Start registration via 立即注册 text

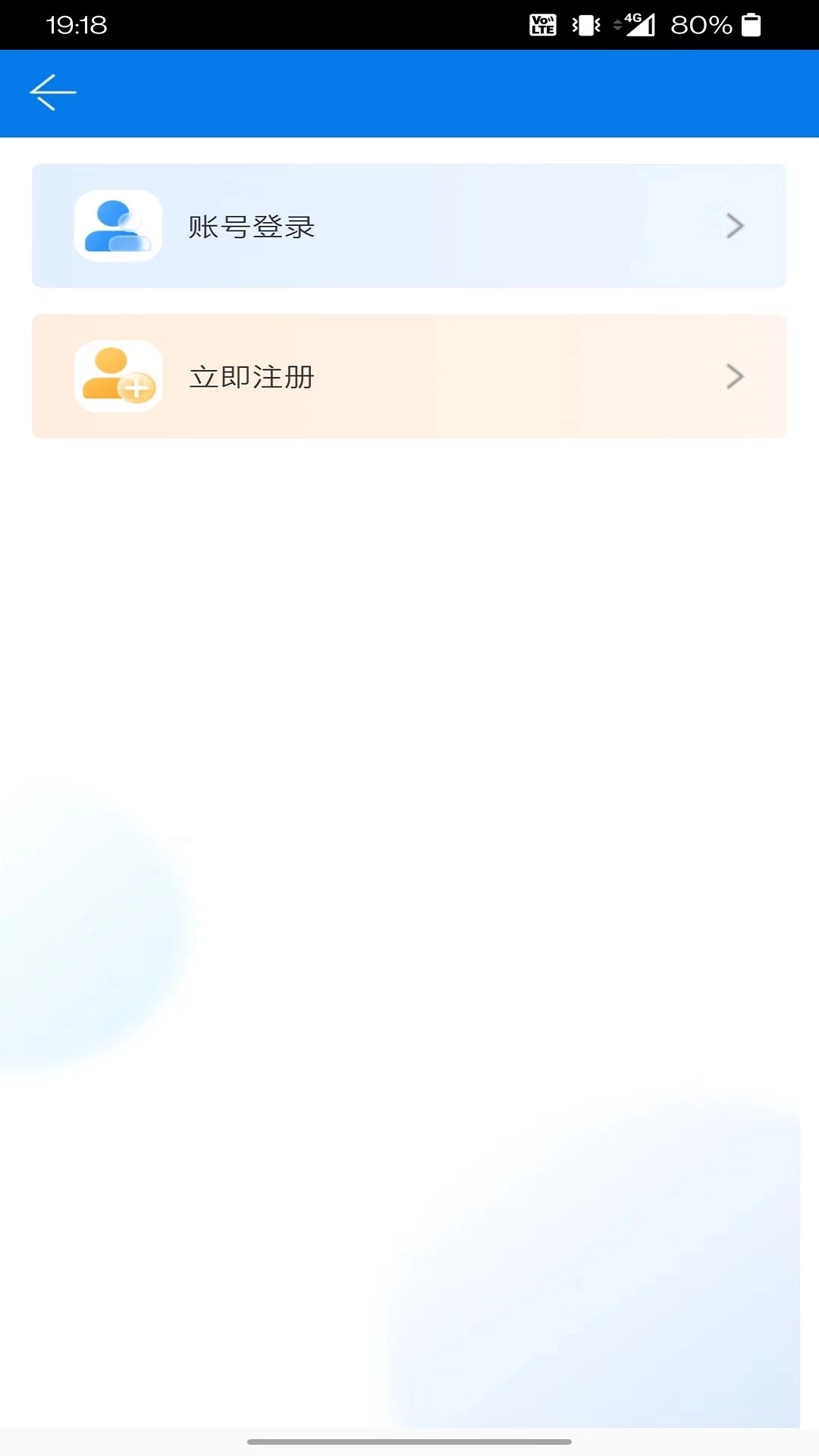pyautogui.click(x=250, y=376)
